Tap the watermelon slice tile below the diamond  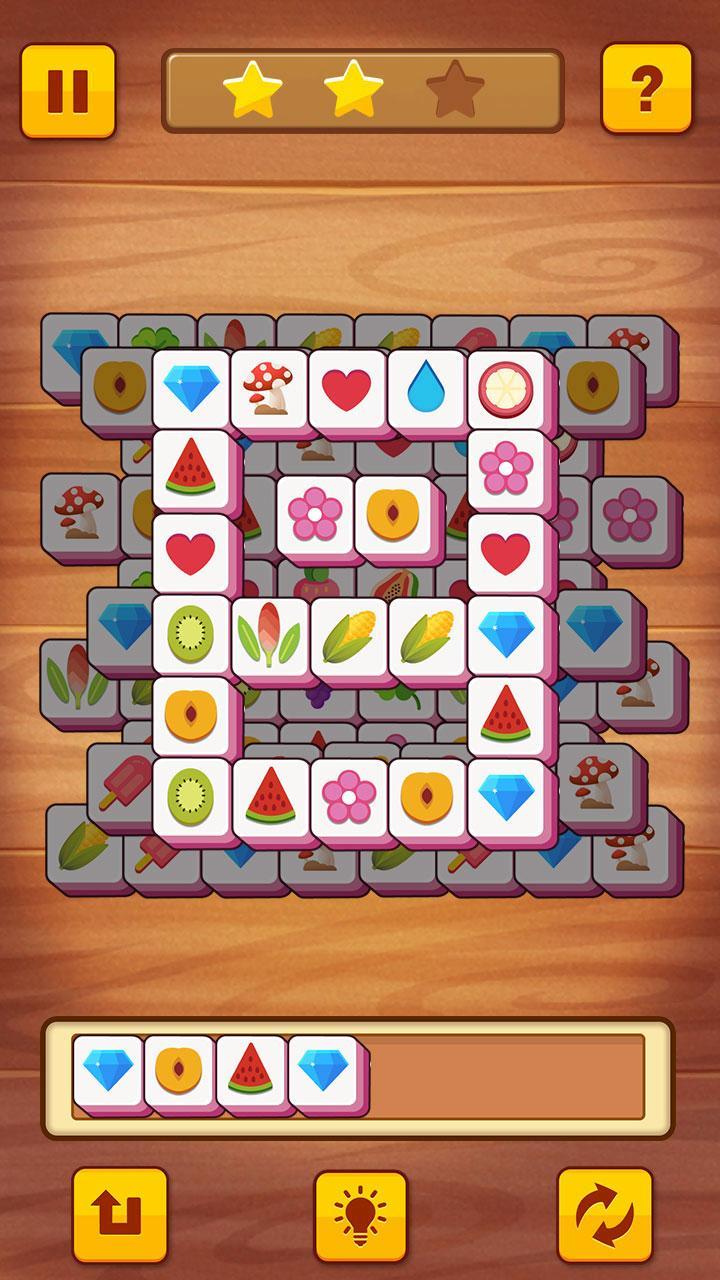(190, 467)
